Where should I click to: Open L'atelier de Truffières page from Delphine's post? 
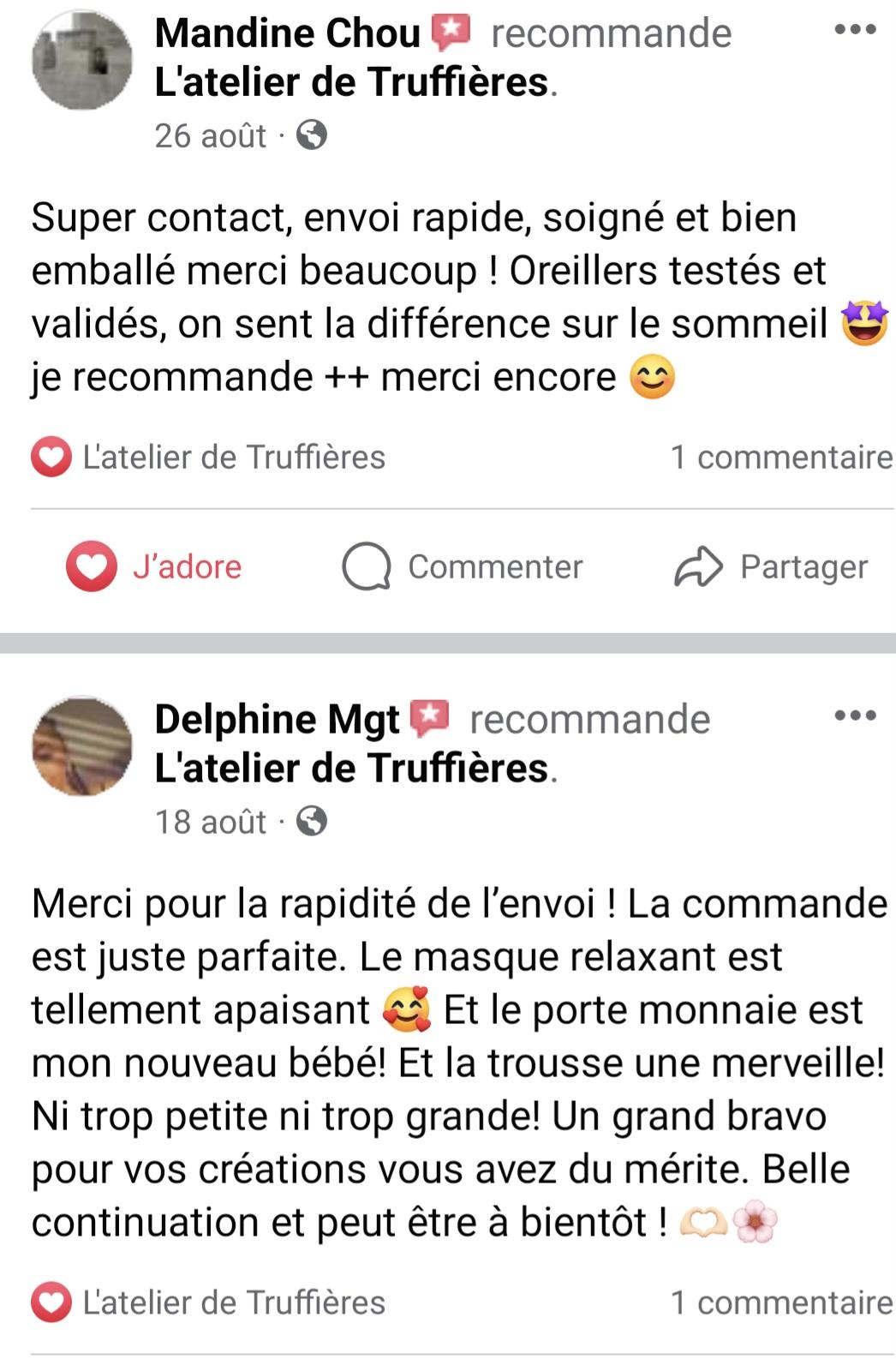[351, 769]
